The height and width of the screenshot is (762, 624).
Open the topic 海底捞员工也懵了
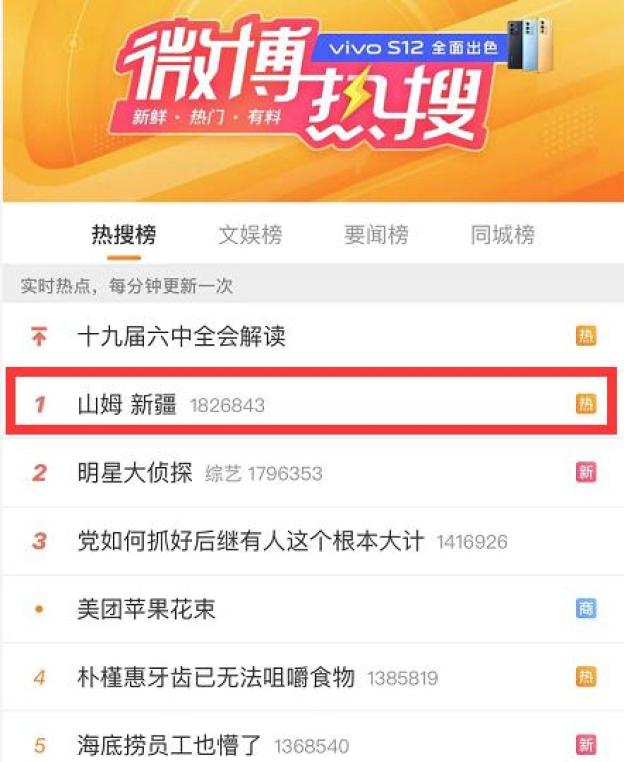169,745
